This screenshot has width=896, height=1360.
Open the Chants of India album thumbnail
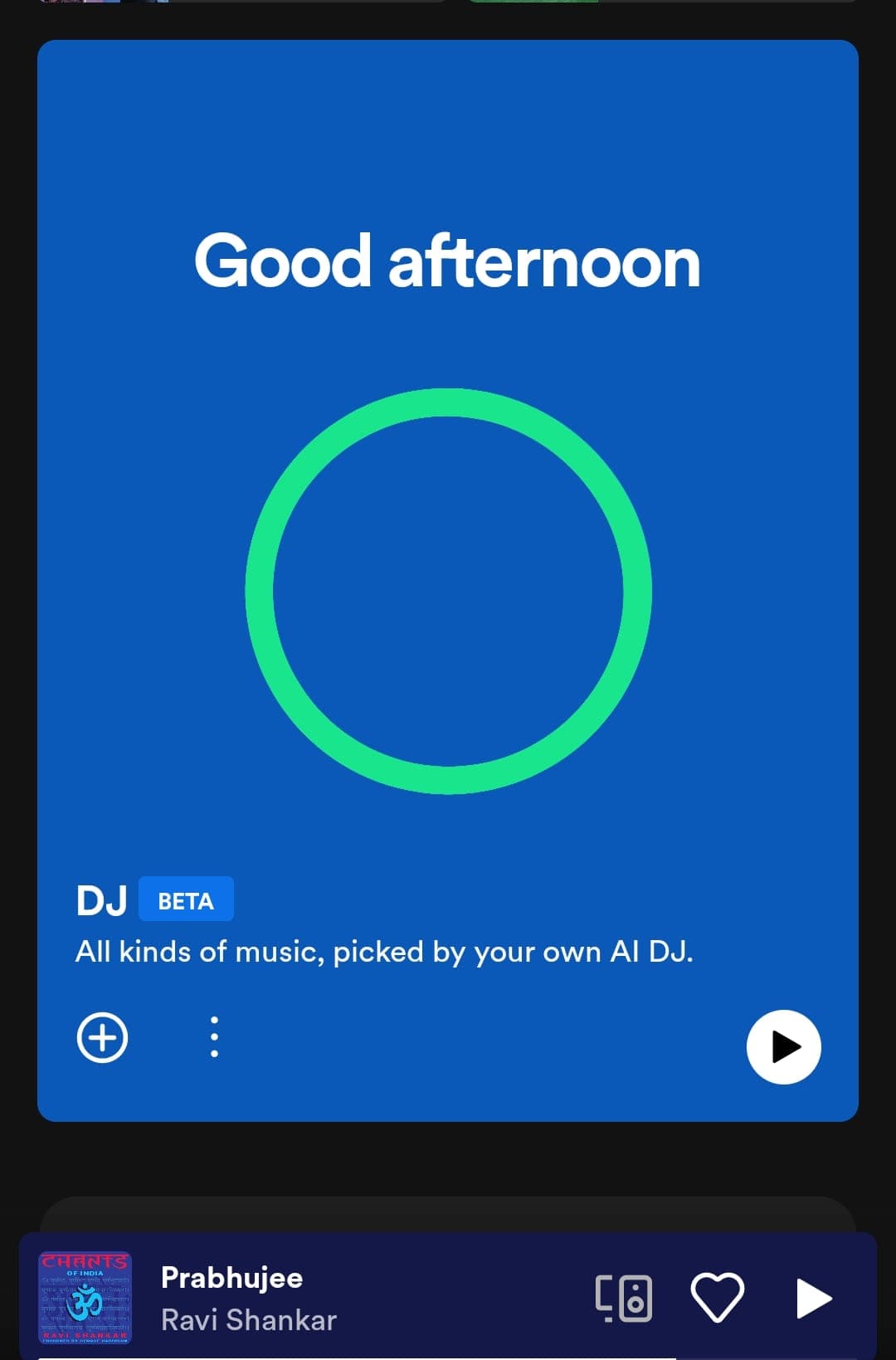click(x=88, y=1297)
